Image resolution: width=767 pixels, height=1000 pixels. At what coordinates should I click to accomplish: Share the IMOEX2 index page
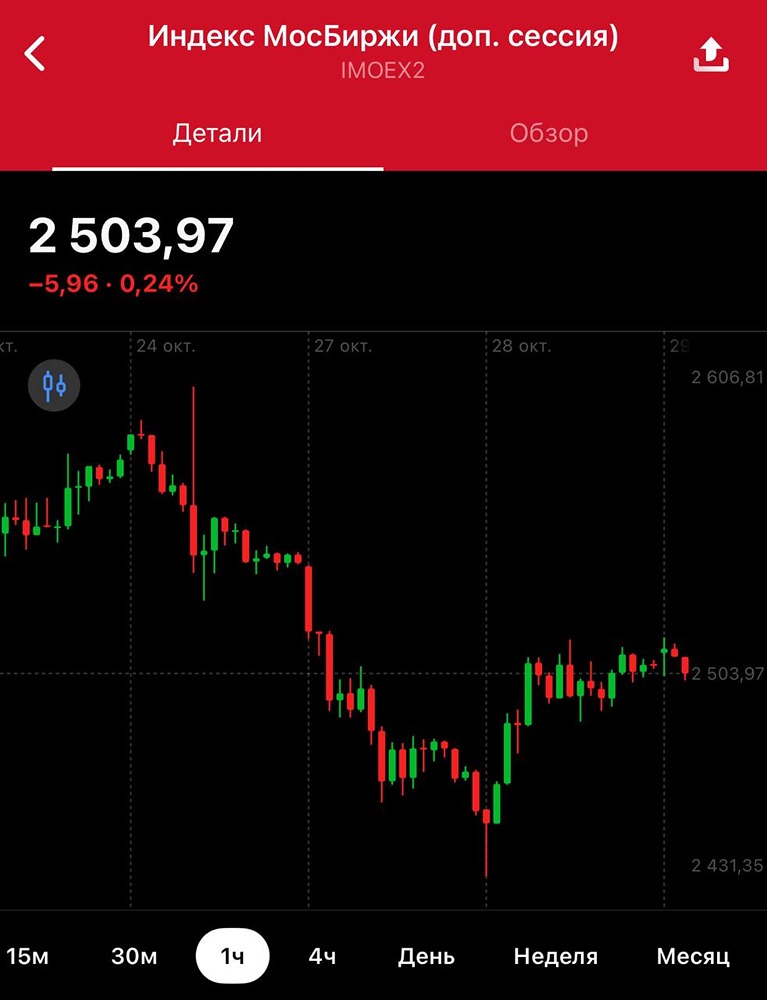click(711, 55)
